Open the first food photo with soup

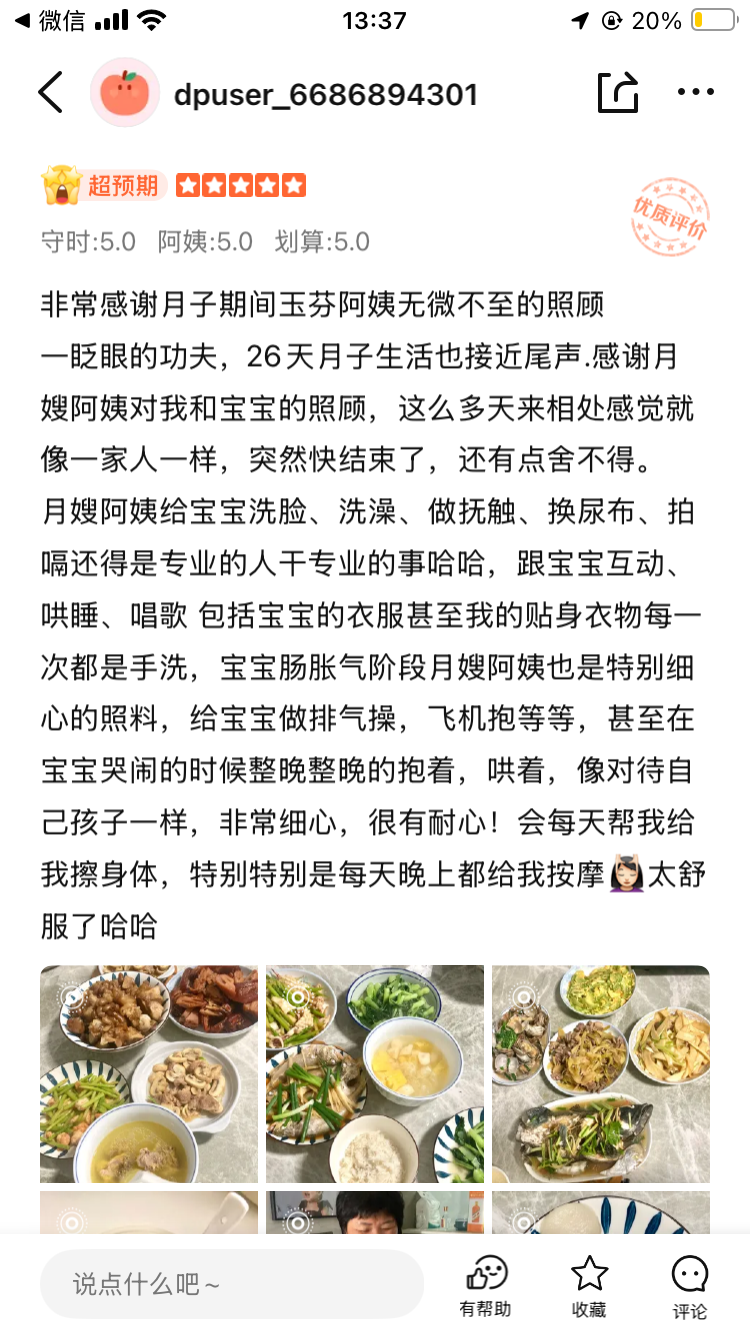tap(149, 1074)
